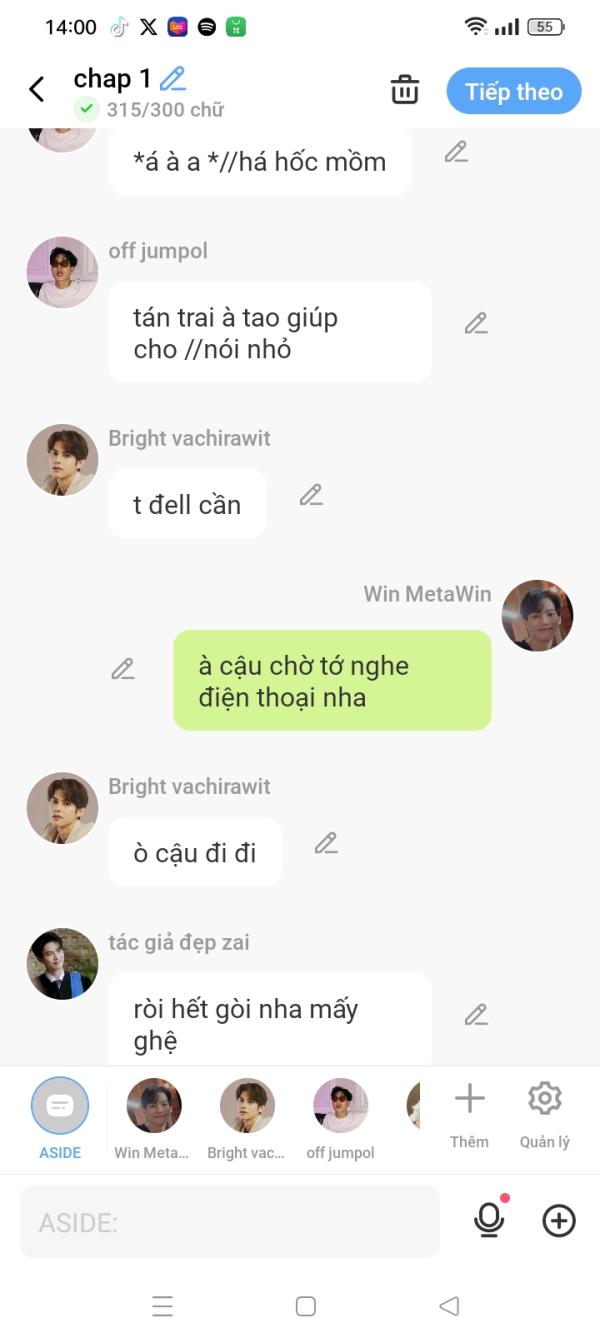Open "Quản lý" settings gear

[544, 1114]
